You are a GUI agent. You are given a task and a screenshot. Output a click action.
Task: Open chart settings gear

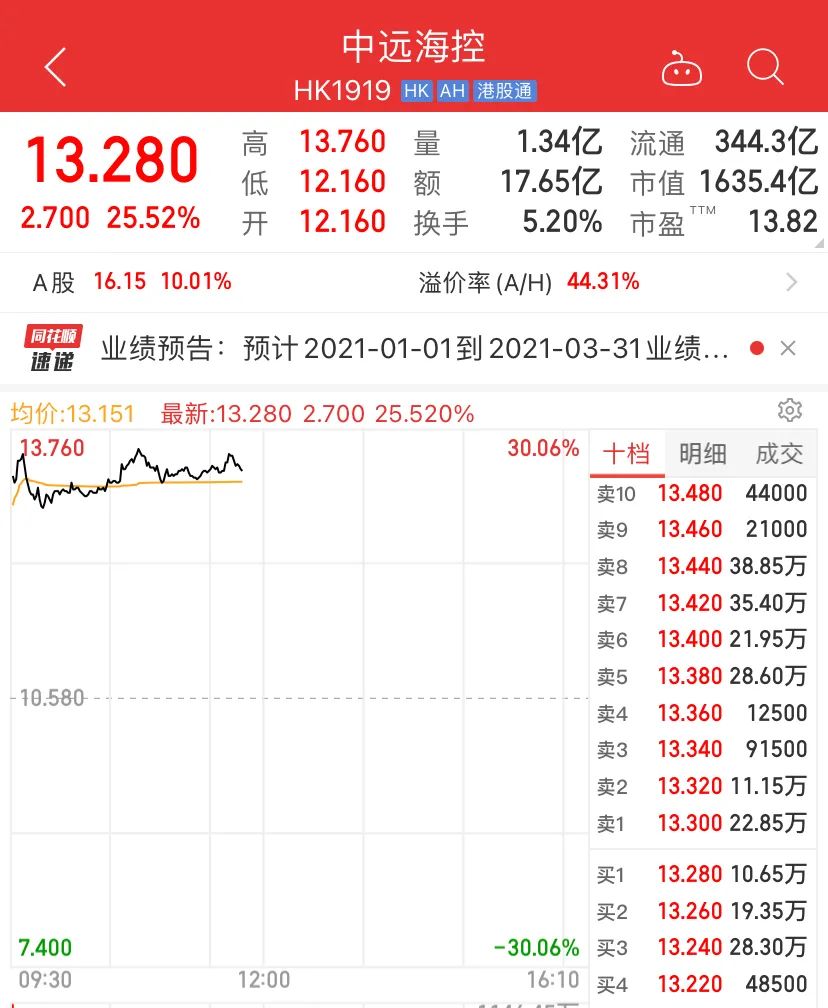pyautogui.click(x=789, y=410)
